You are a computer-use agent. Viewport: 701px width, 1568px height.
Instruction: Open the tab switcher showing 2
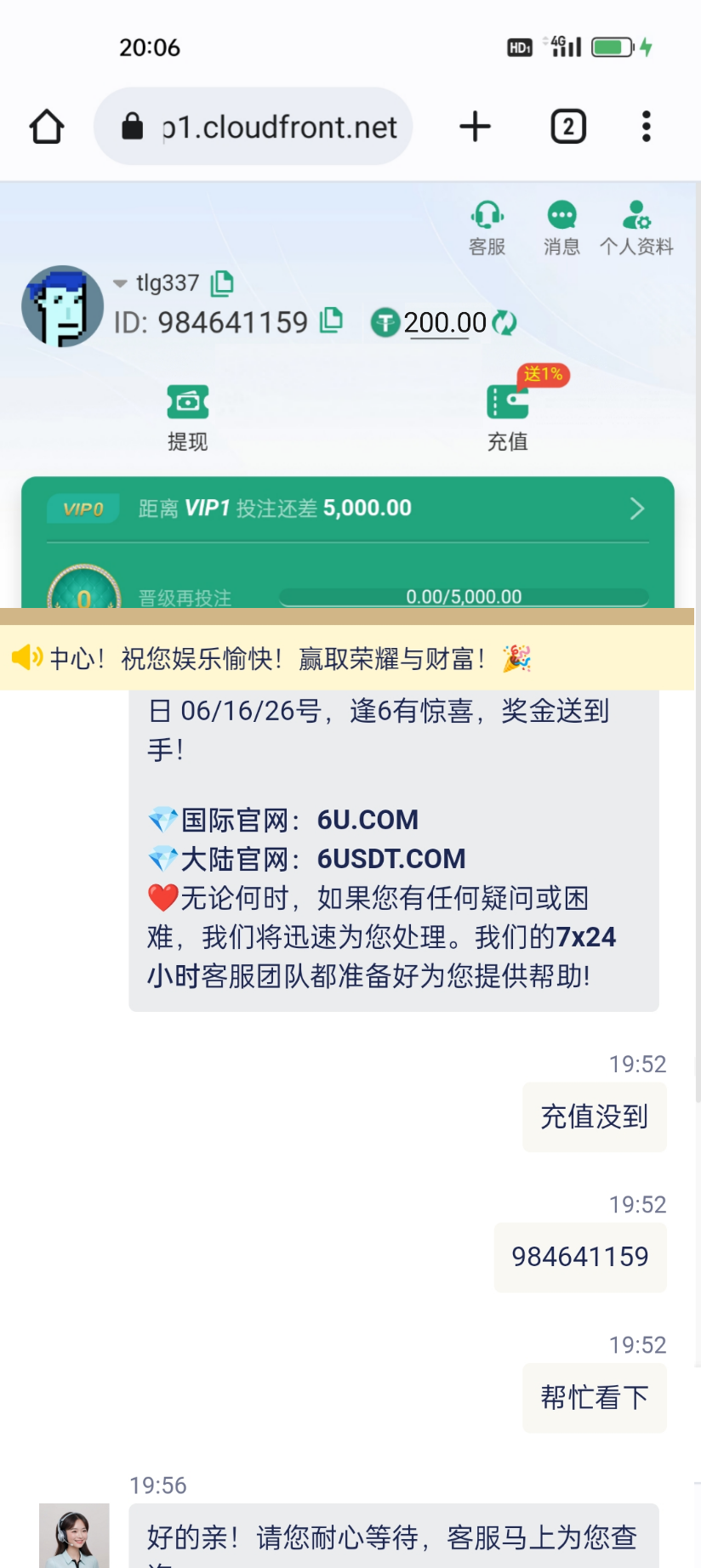coord(568,127)
